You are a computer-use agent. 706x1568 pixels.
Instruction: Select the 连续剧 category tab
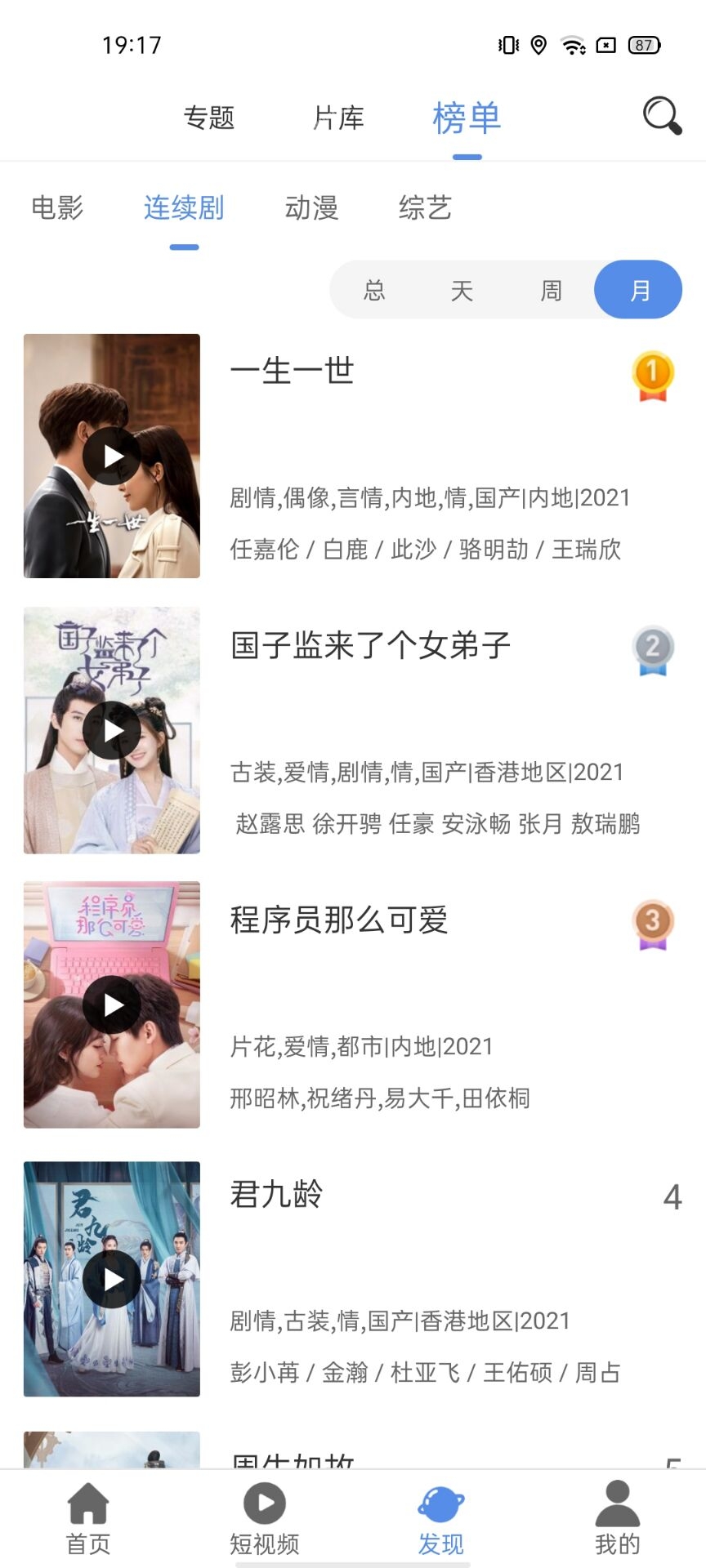pyautogui.click(x=184, y=207)
